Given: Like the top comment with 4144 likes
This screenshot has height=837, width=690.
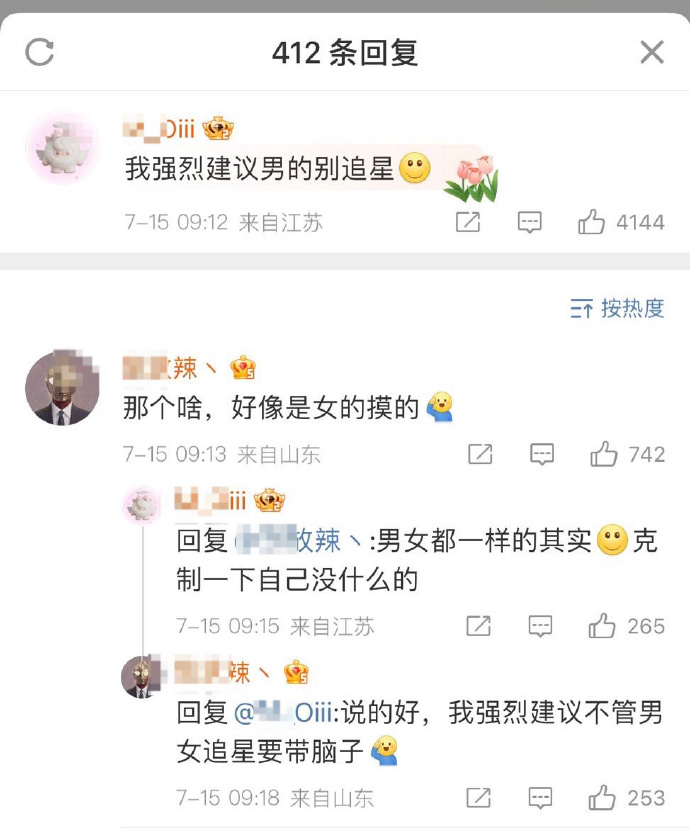Looking at the screenshot, I should coord(592,223).
